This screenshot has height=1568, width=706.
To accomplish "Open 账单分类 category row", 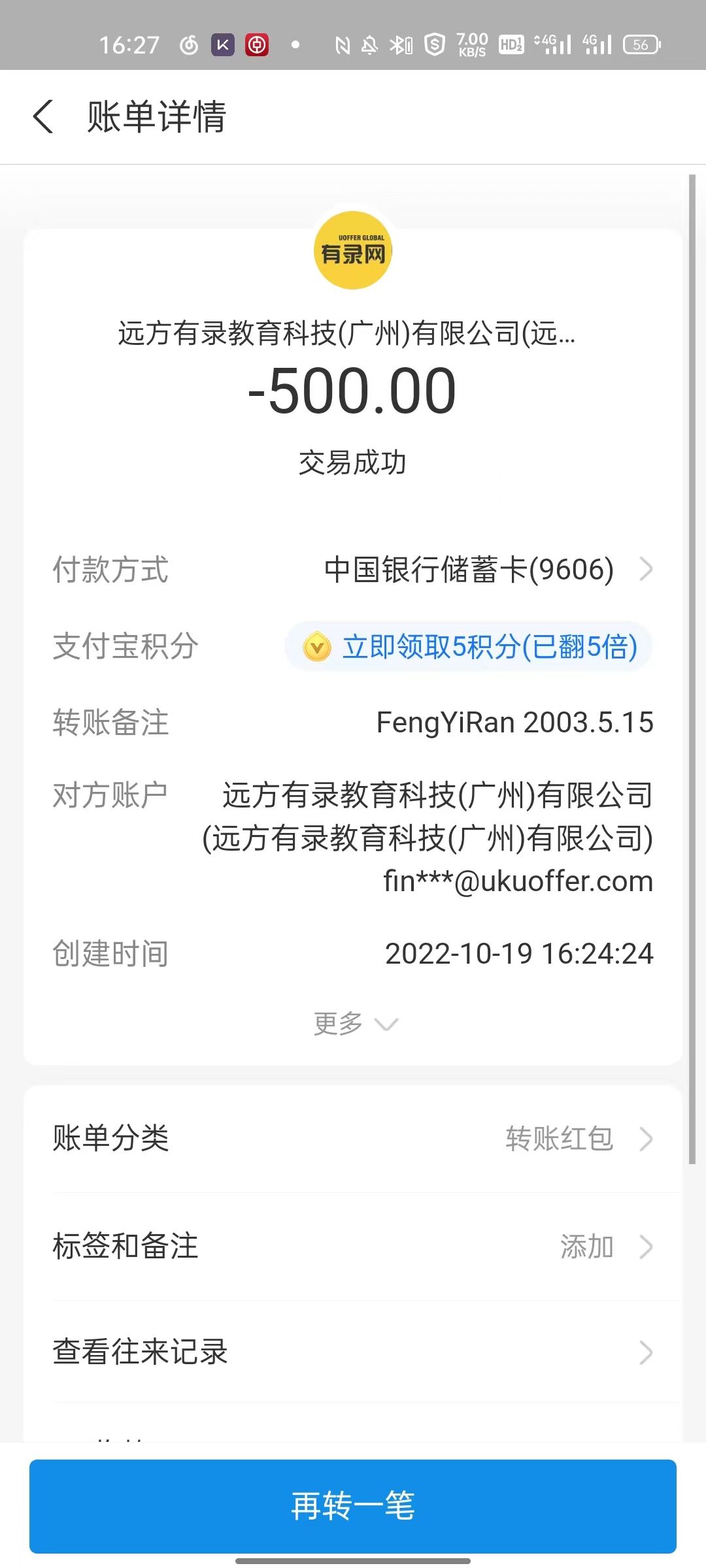I will coord(353,1139).
